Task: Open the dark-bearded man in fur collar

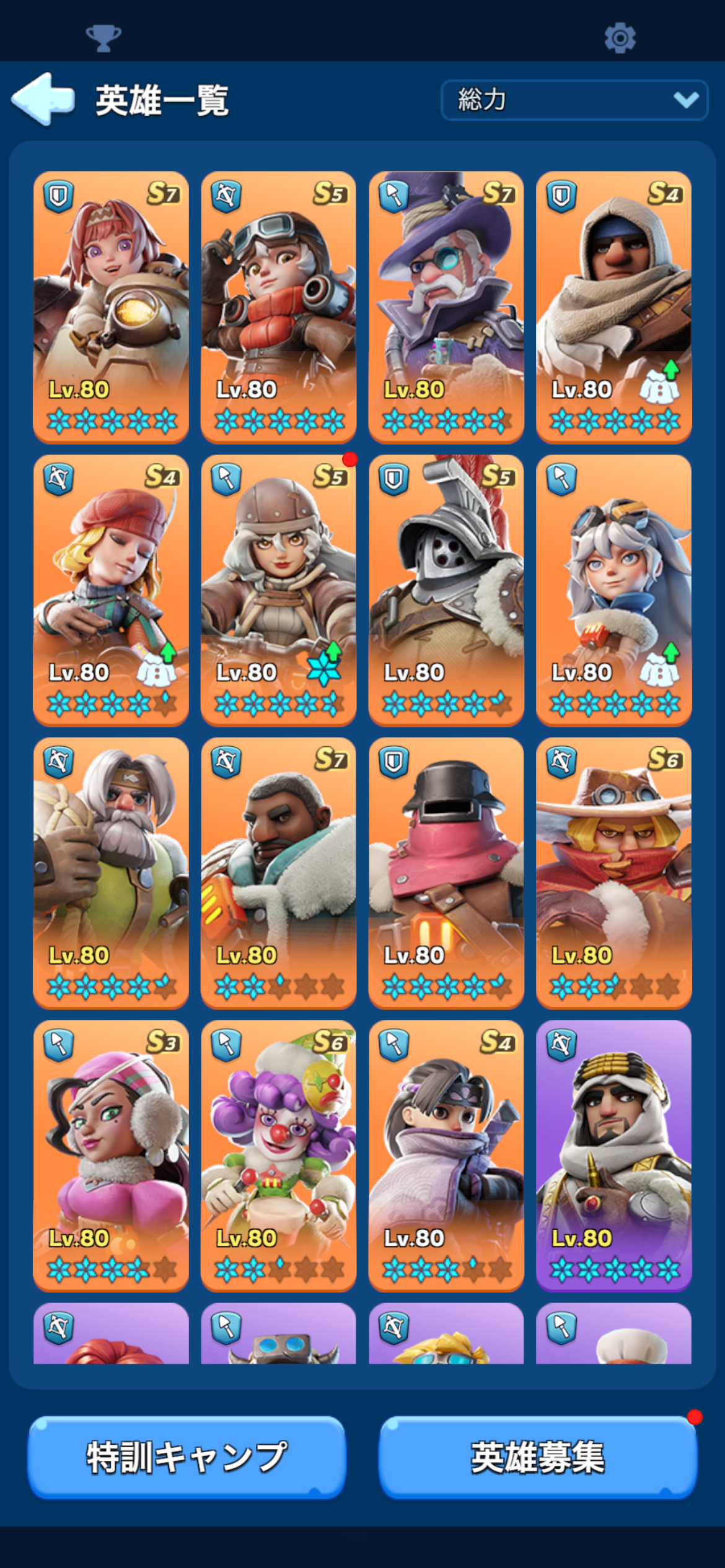Action: coord(278,872)
